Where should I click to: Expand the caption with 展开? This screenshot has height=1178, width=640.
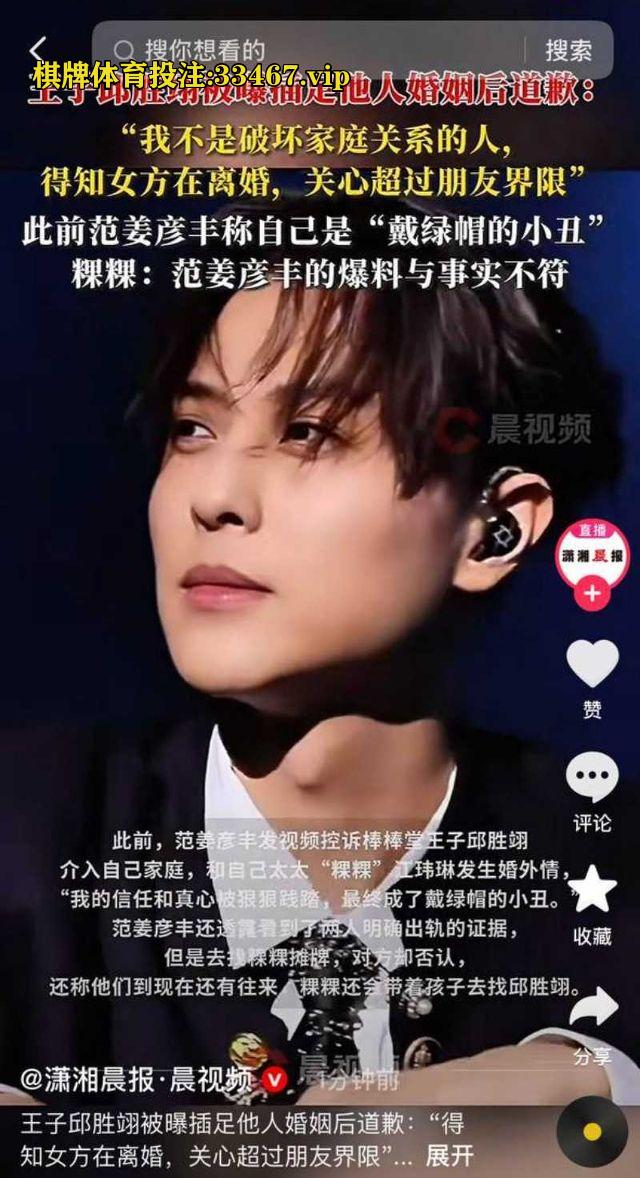point(449,1155)
